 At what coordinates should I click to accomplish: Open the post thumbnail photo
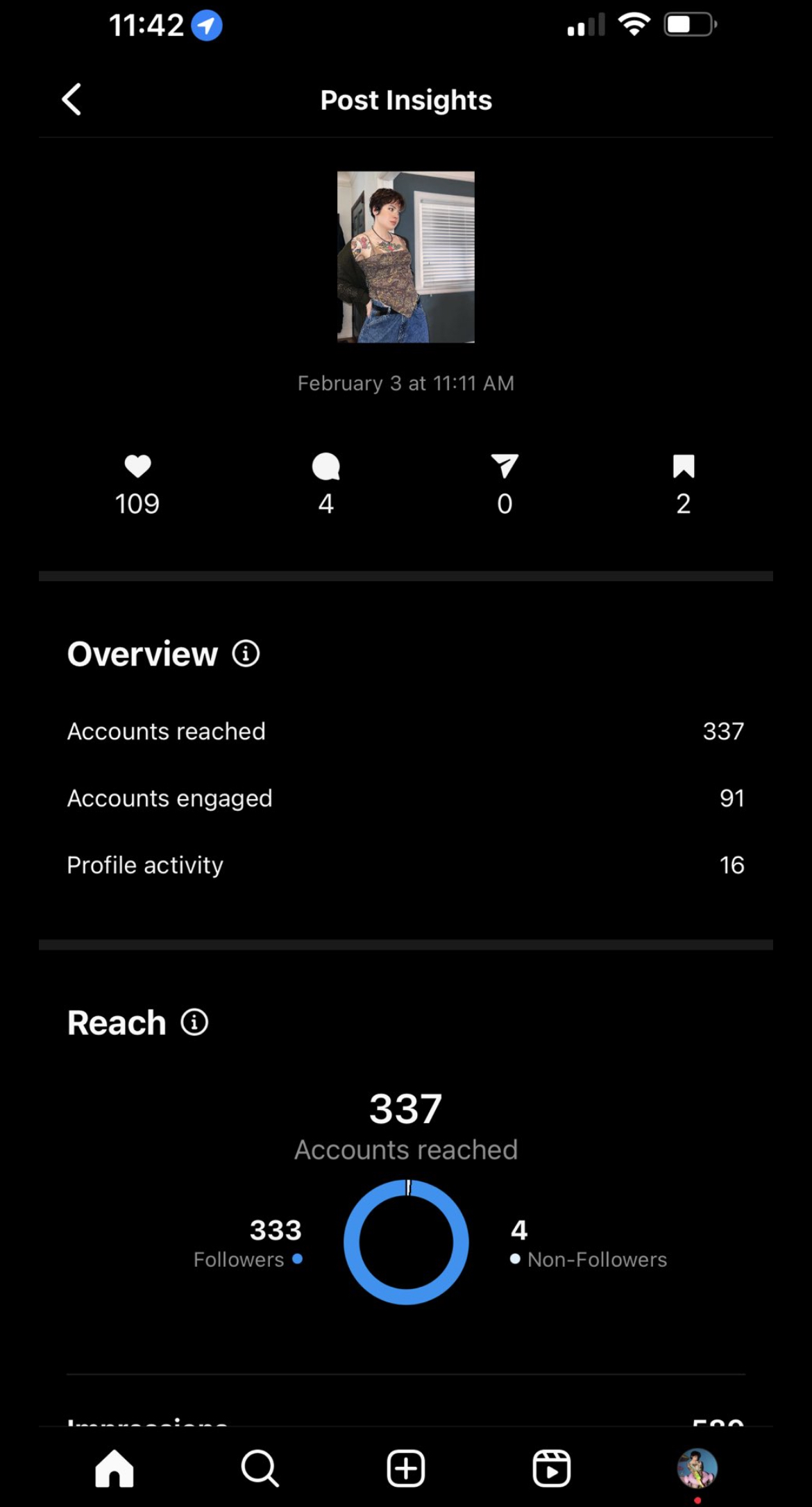coord(406,257)
